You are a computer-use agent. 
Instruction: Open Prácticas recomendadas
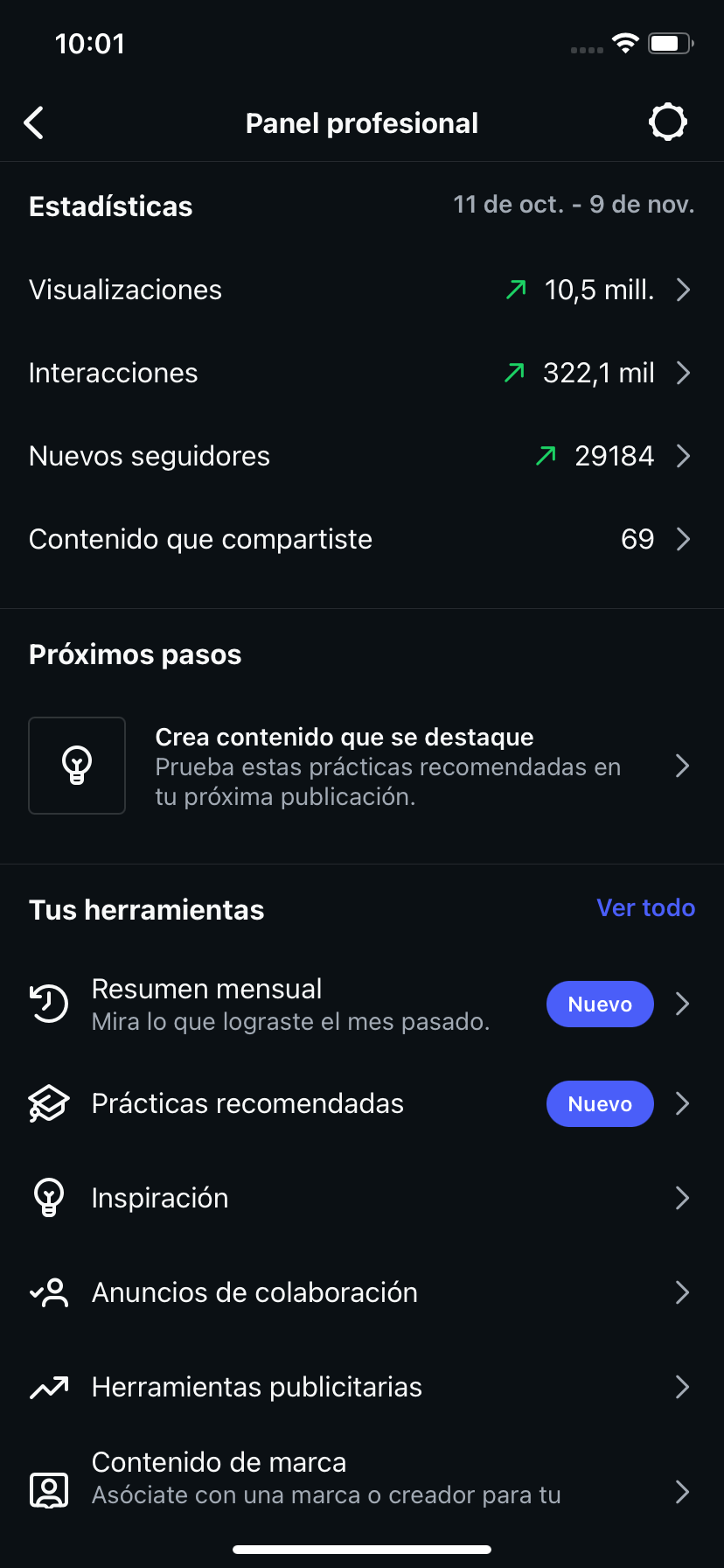tap(248, 1103)
